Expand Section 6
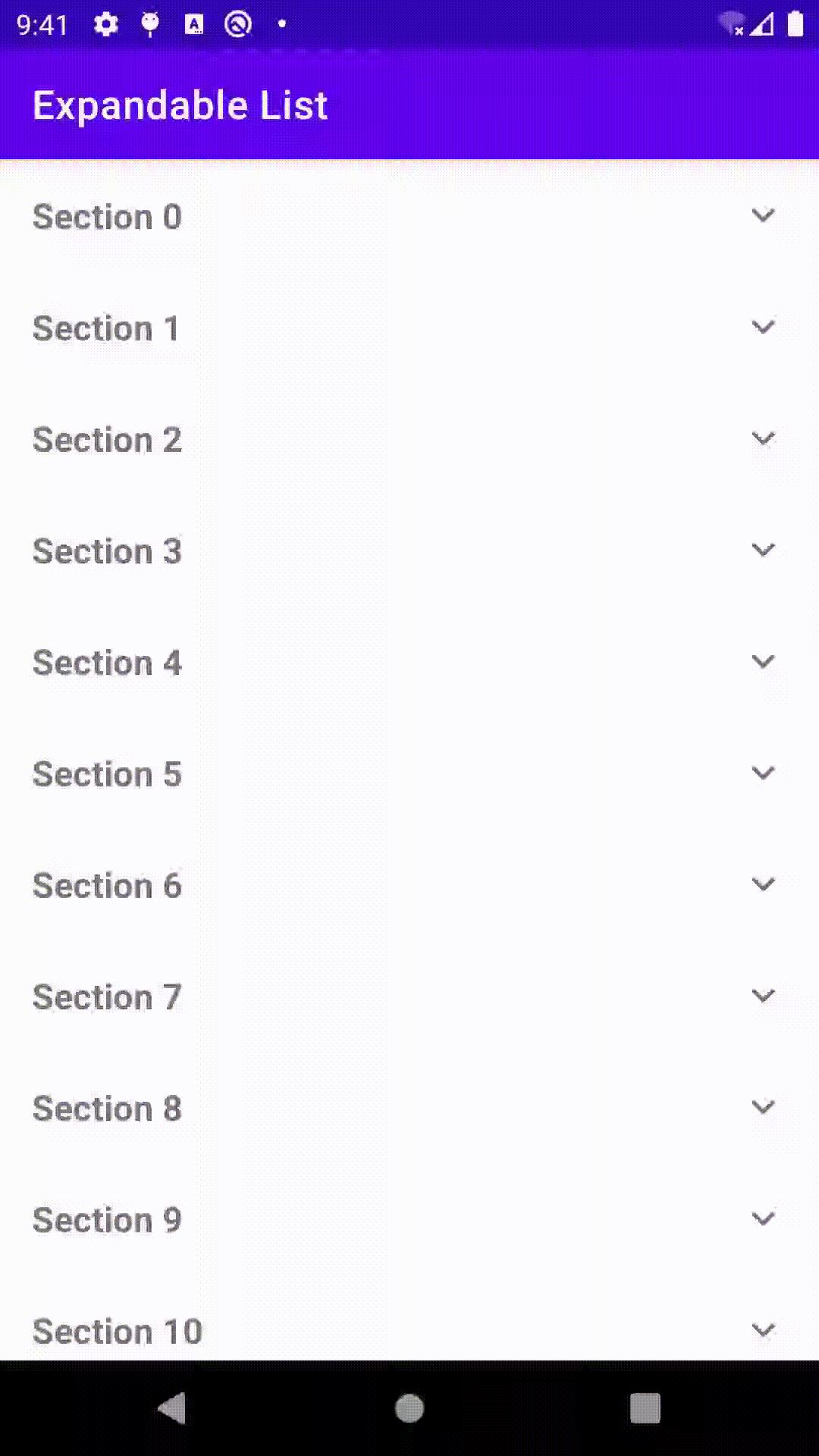This screenshot has width=819, height=1456. click(763, 885)
